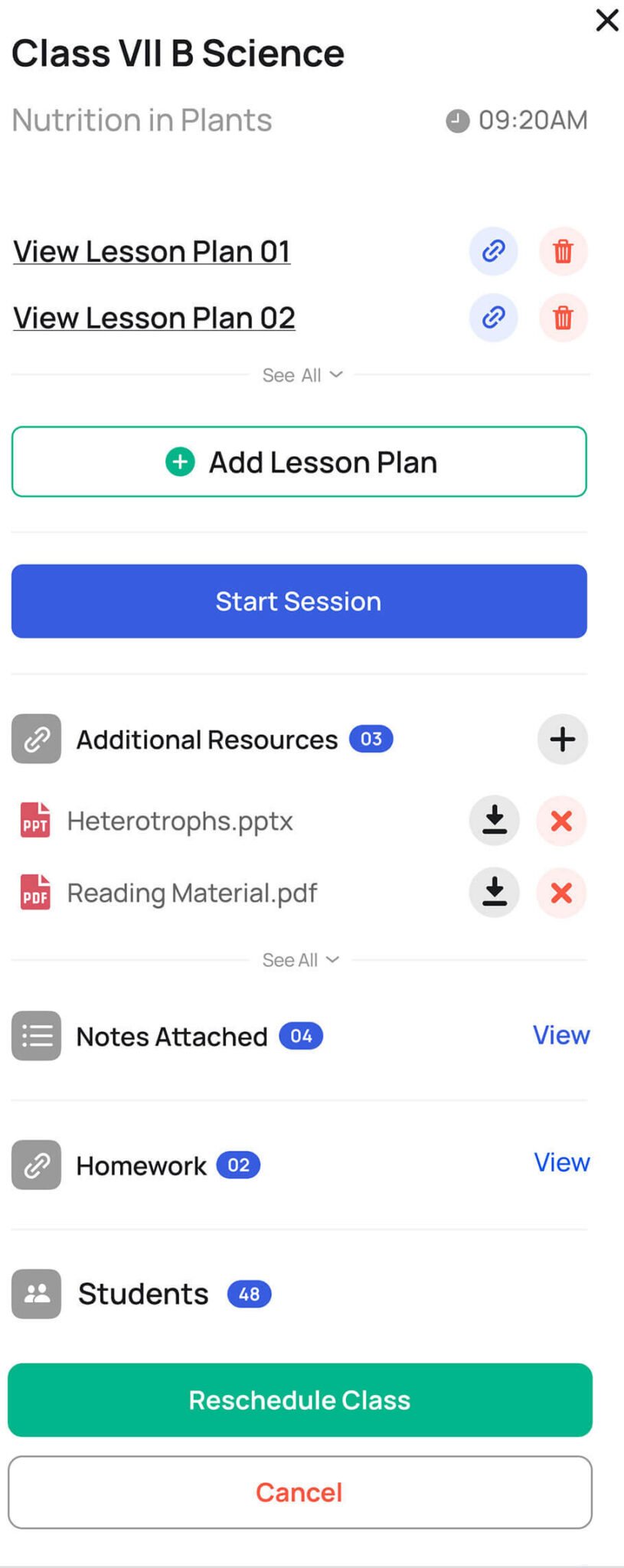The height and width of the screenshot is (1568, 624).
Task: View the attached notes
Action: pos(561,1035)
